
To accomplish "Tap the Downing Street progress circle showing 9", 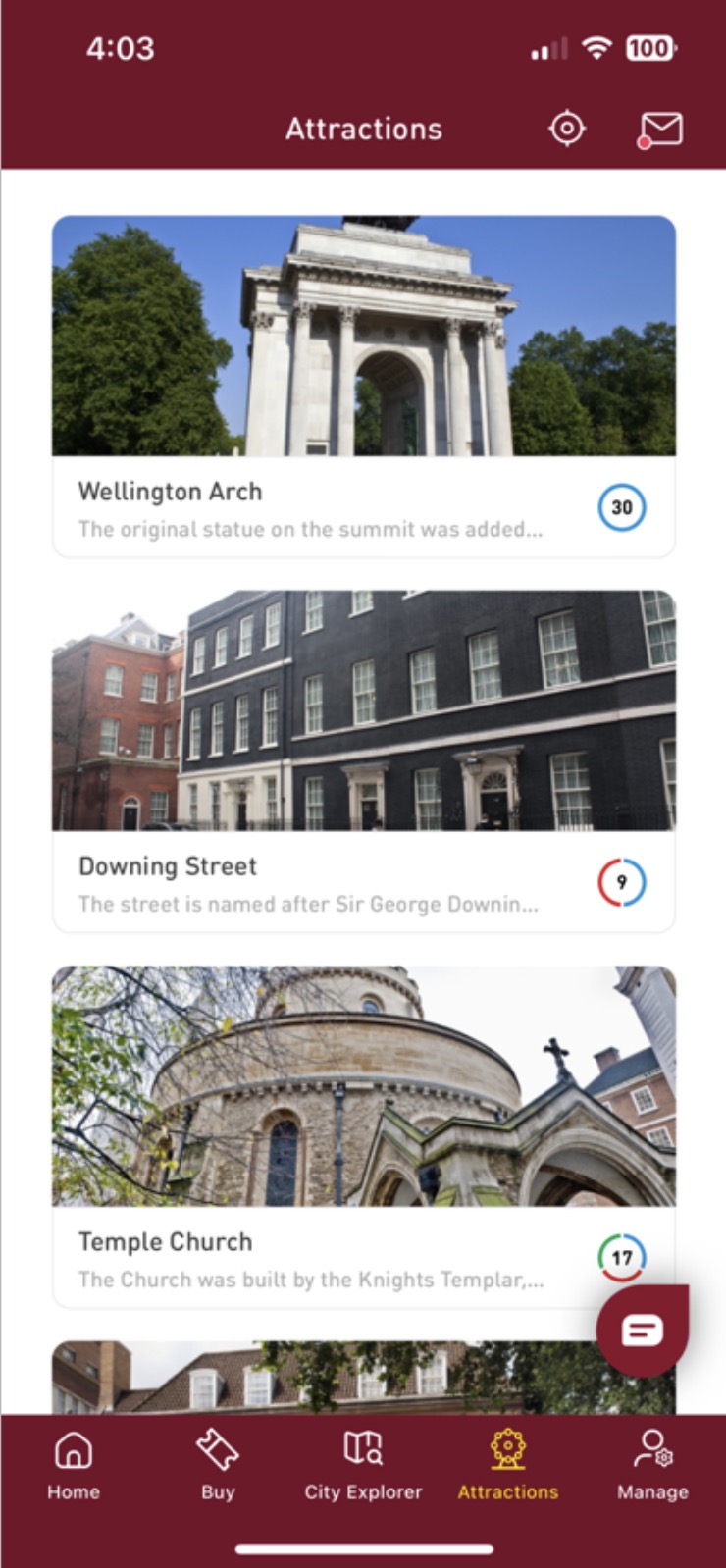I will tap(622, 882).
